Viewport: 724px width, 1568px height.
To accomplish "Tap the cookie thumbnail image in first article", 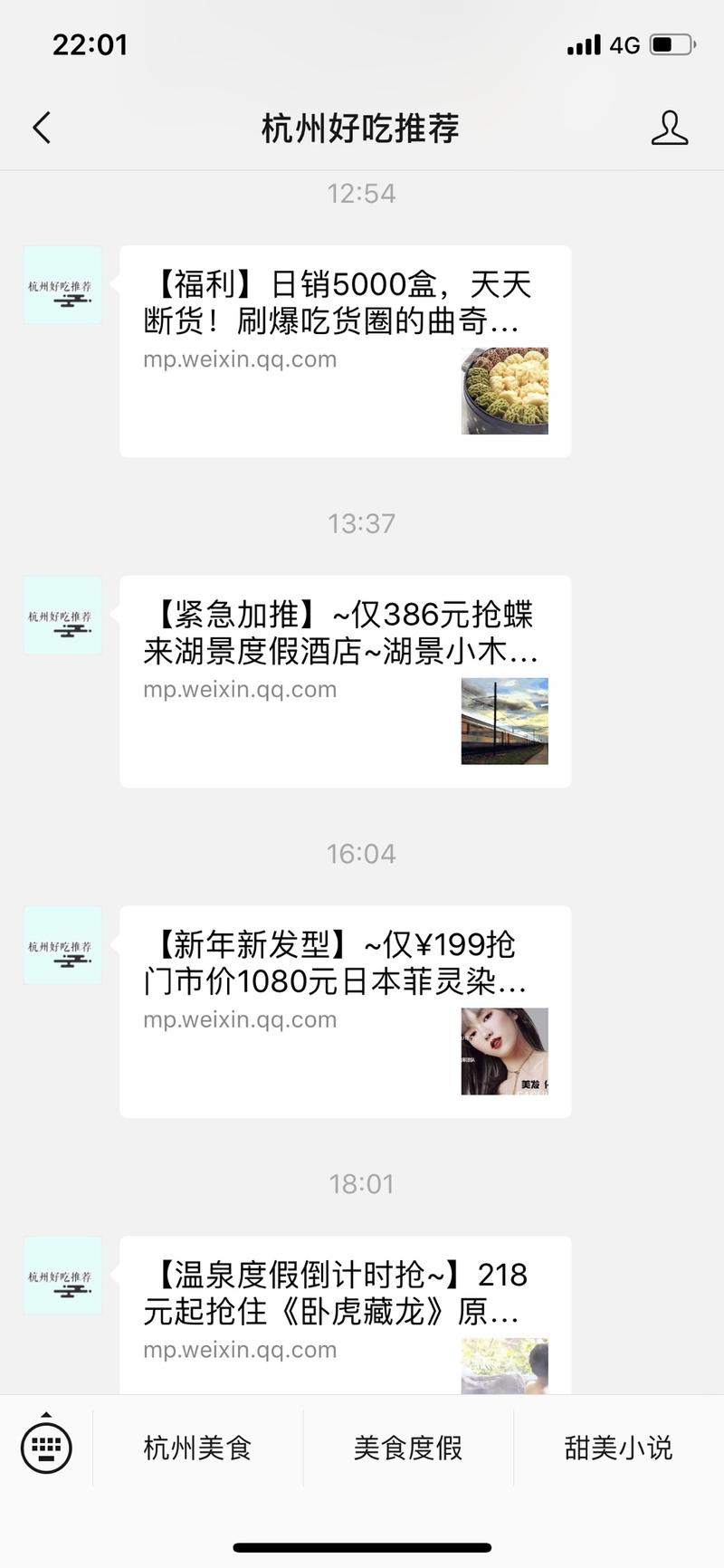I will pos(504,389).
